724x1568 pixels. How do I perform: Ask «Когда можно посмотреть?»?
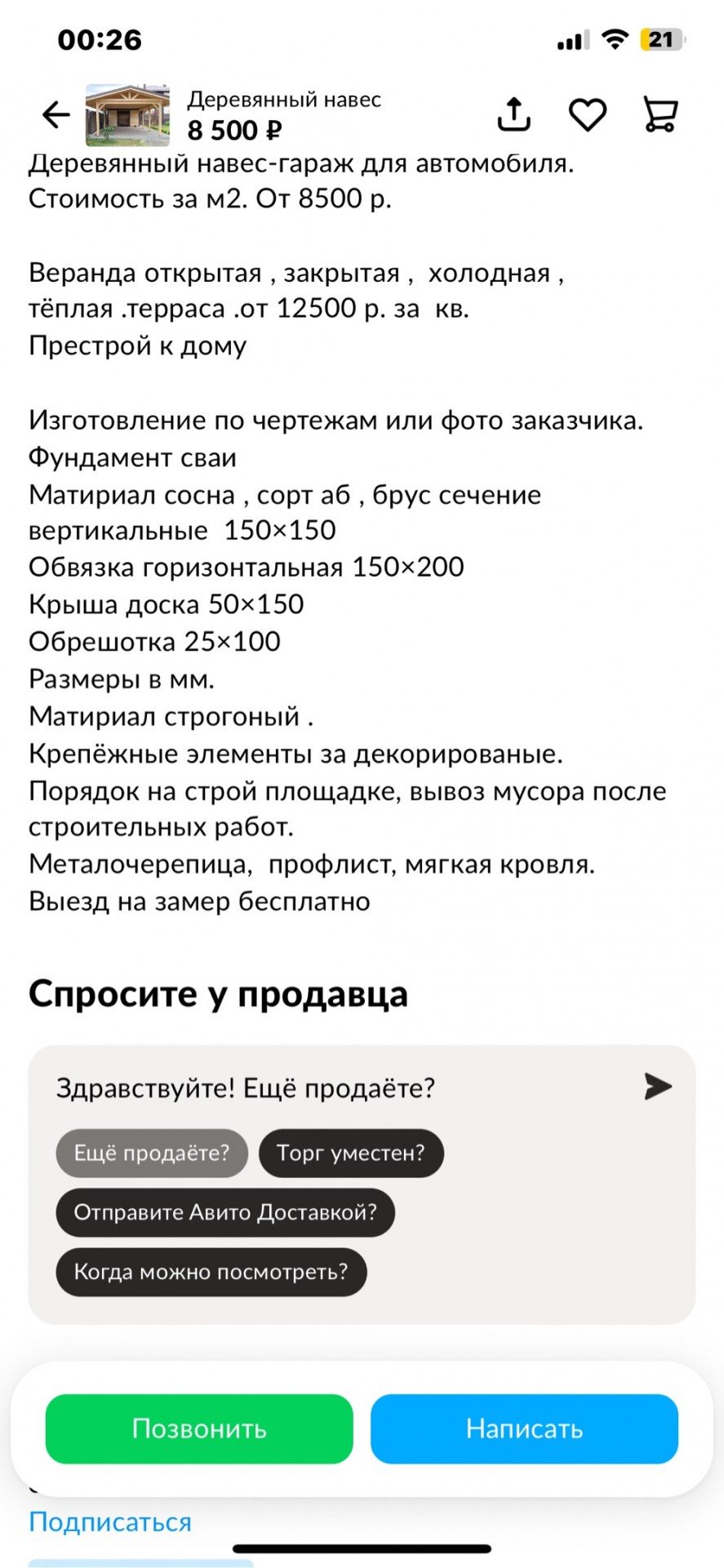click(x=211, y=1272)
